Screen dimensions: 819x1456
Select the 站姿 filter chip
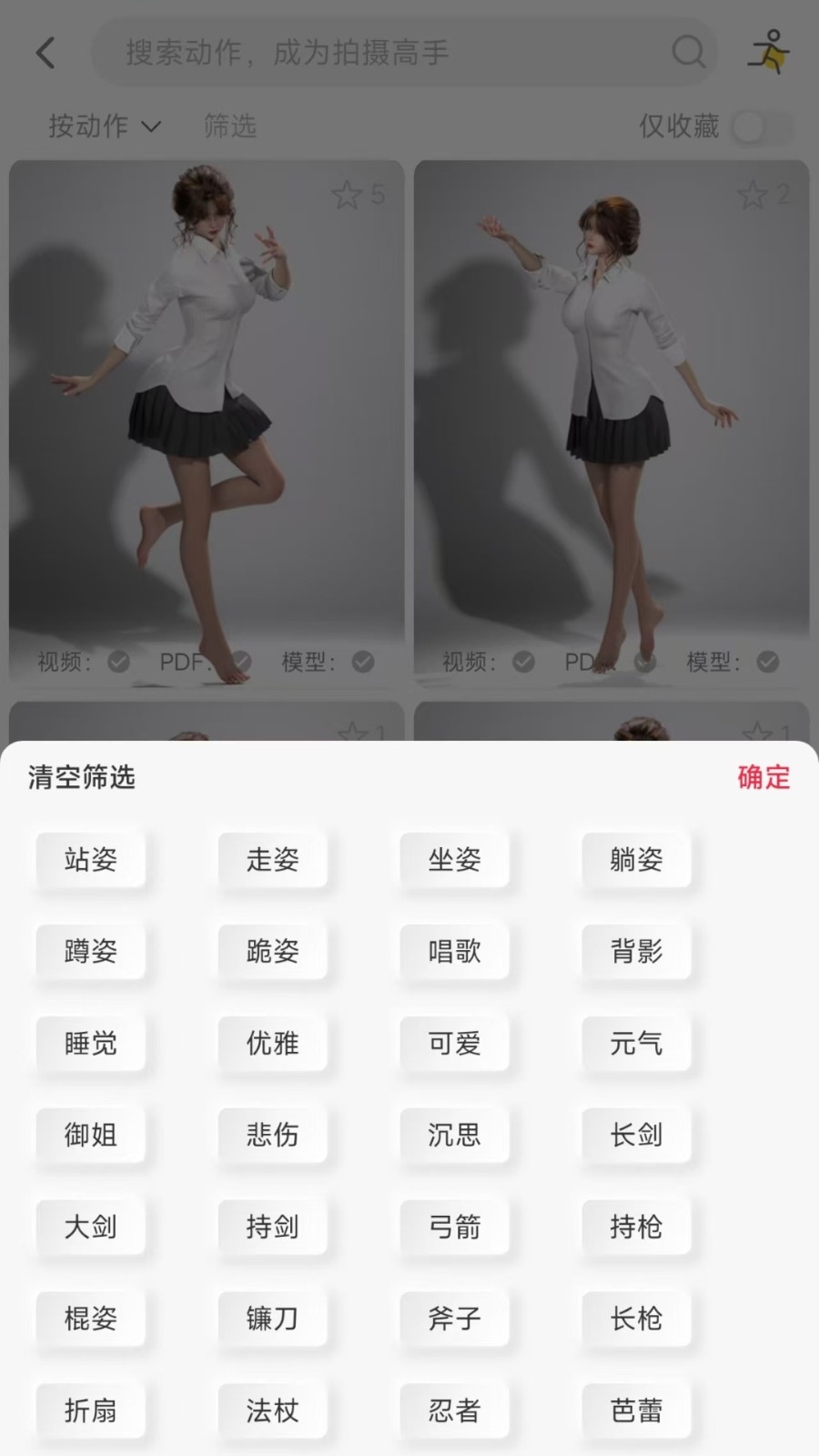click(x=91, y=859)
